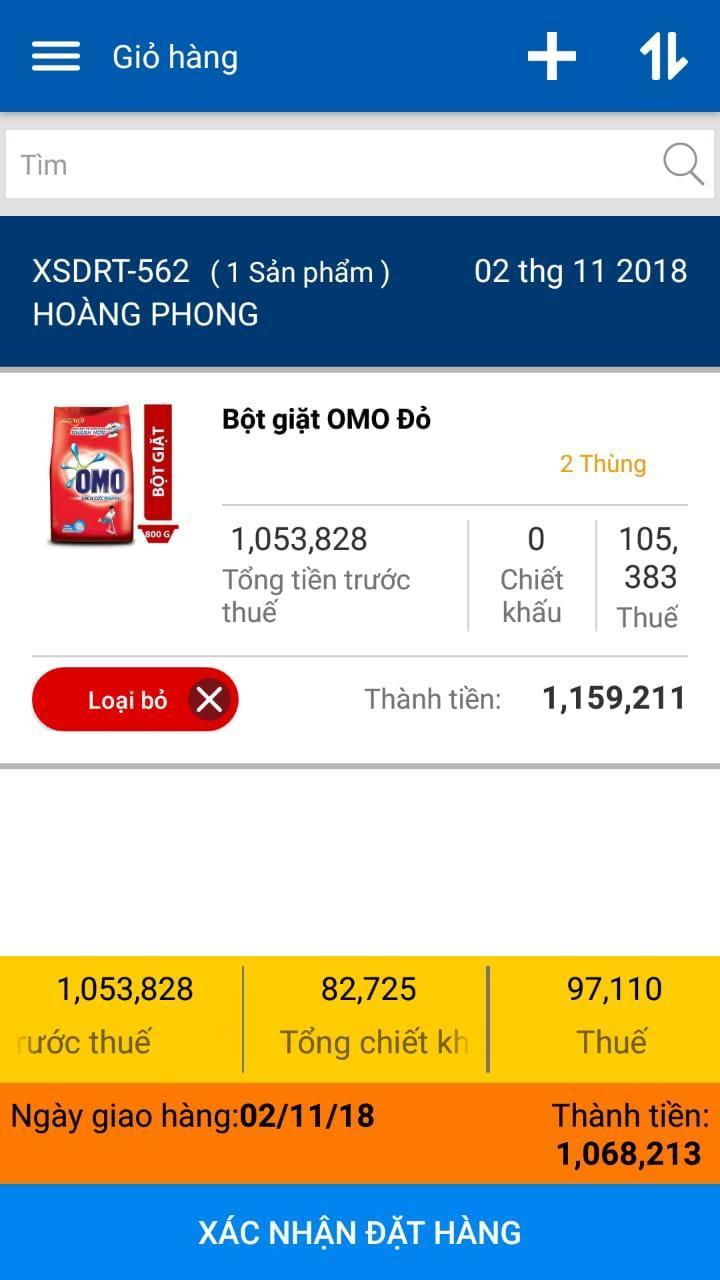Tap the HOÀNG PHONG customer name
The width and height of the screenshot is (720, 1280).
[x=146, y=313]
